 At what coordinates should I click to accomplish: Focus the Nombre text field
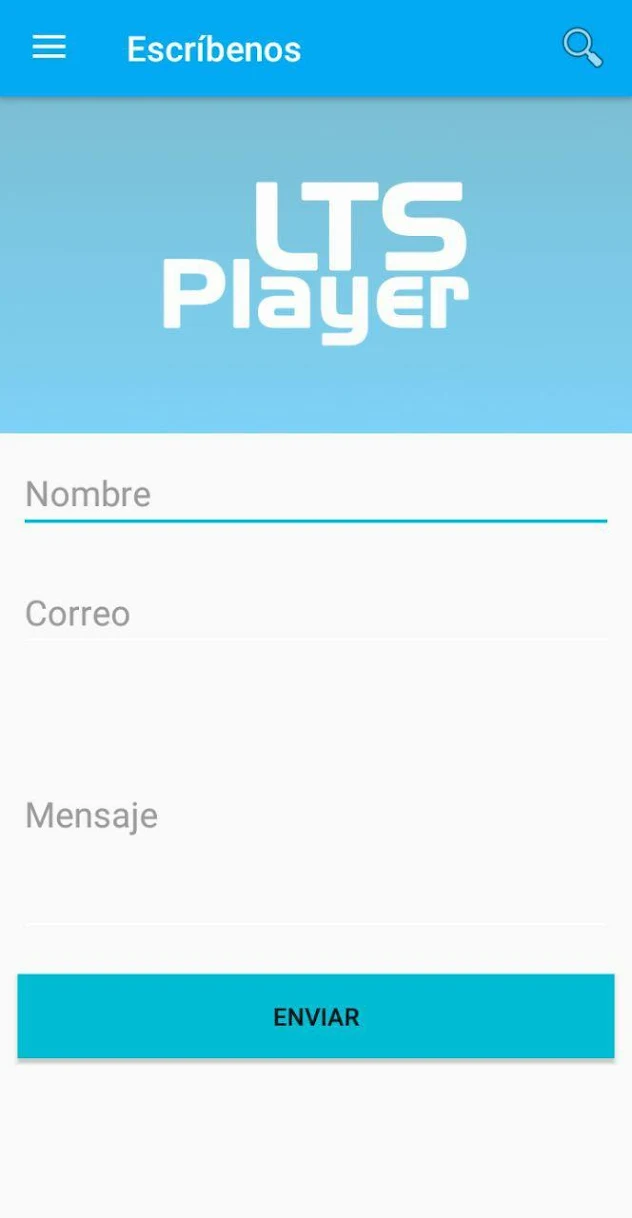pos(316,494)
